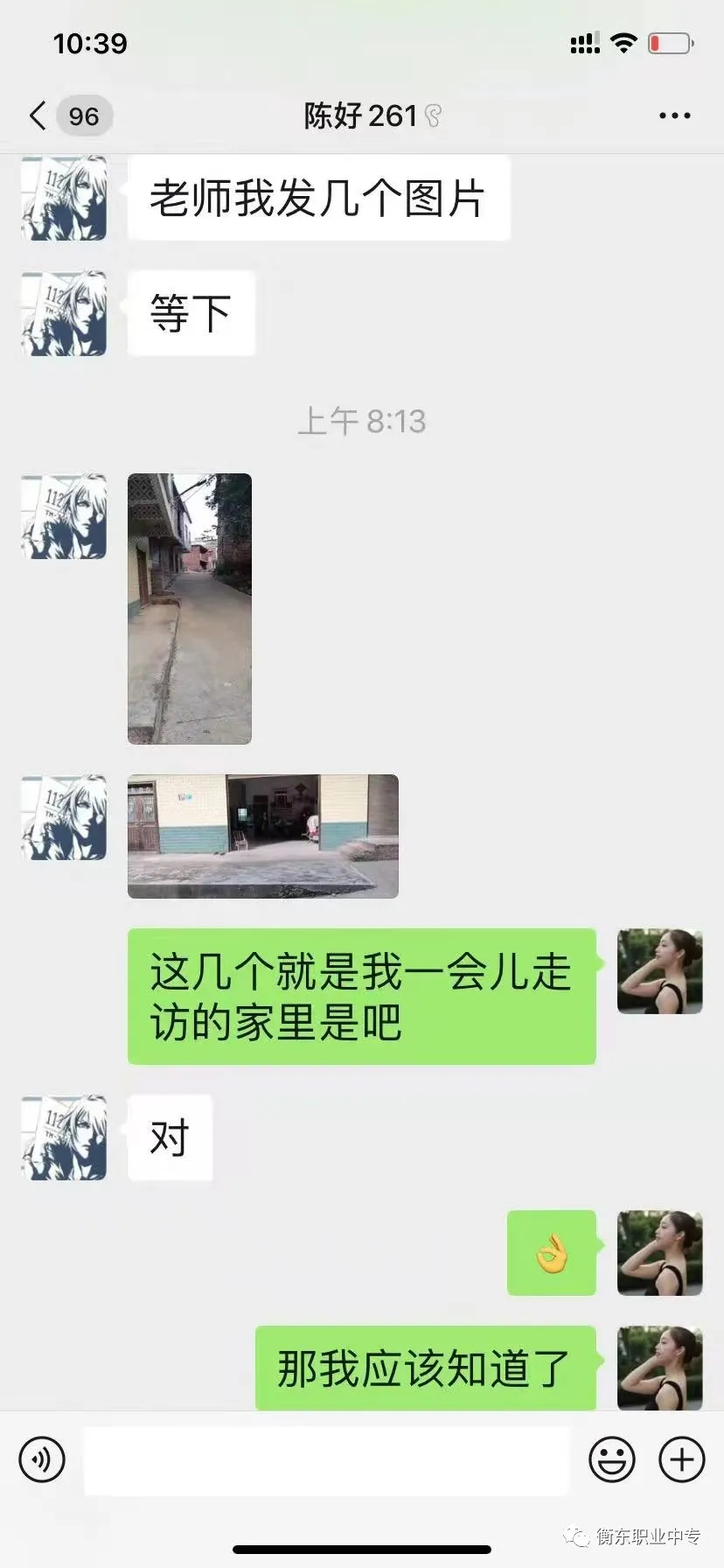
Task: Go back to the chat list
Action: point(38,115)
